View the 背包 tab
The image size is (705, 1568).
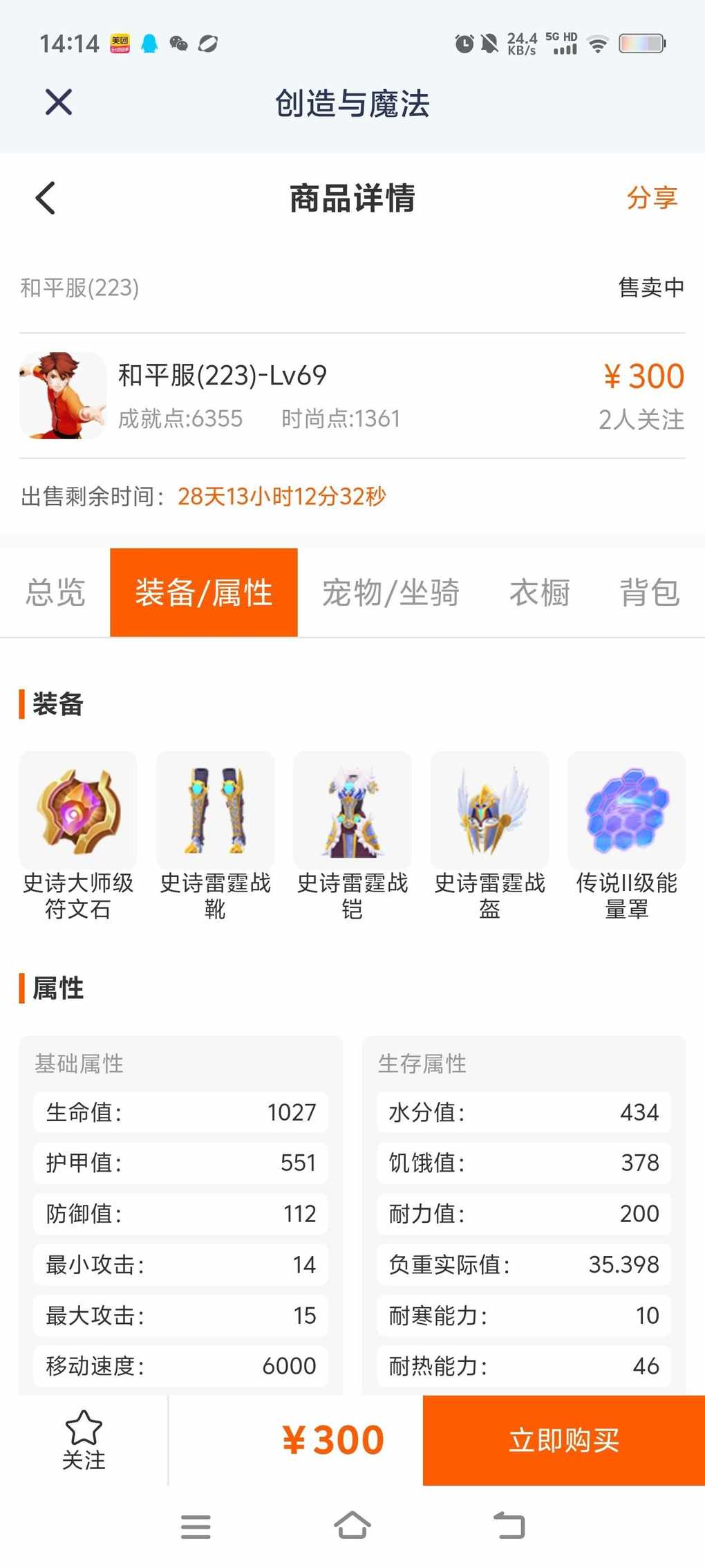(650, 593)
